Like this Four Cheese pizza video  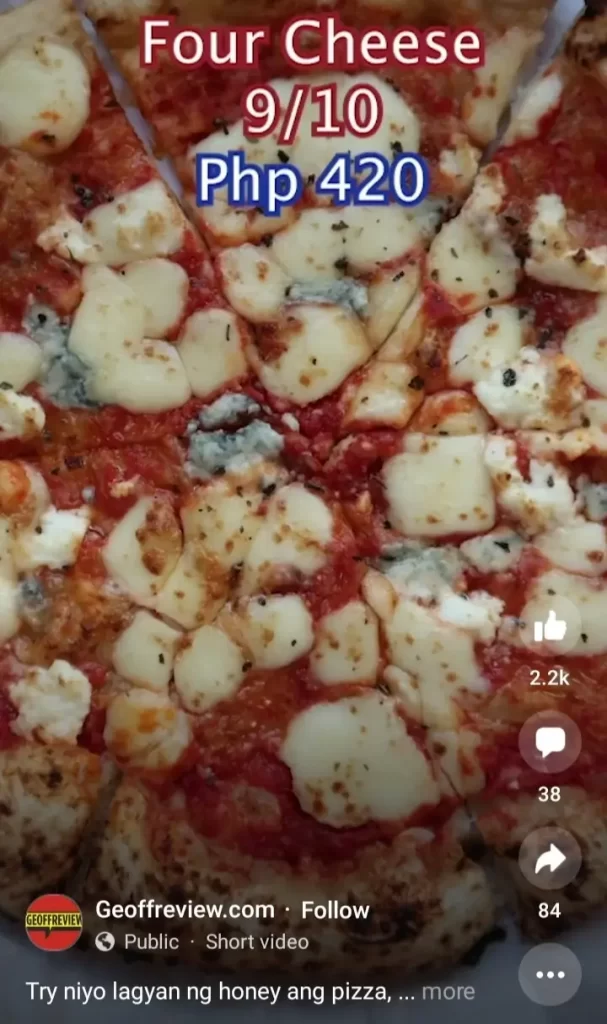[x=550, y=626]
